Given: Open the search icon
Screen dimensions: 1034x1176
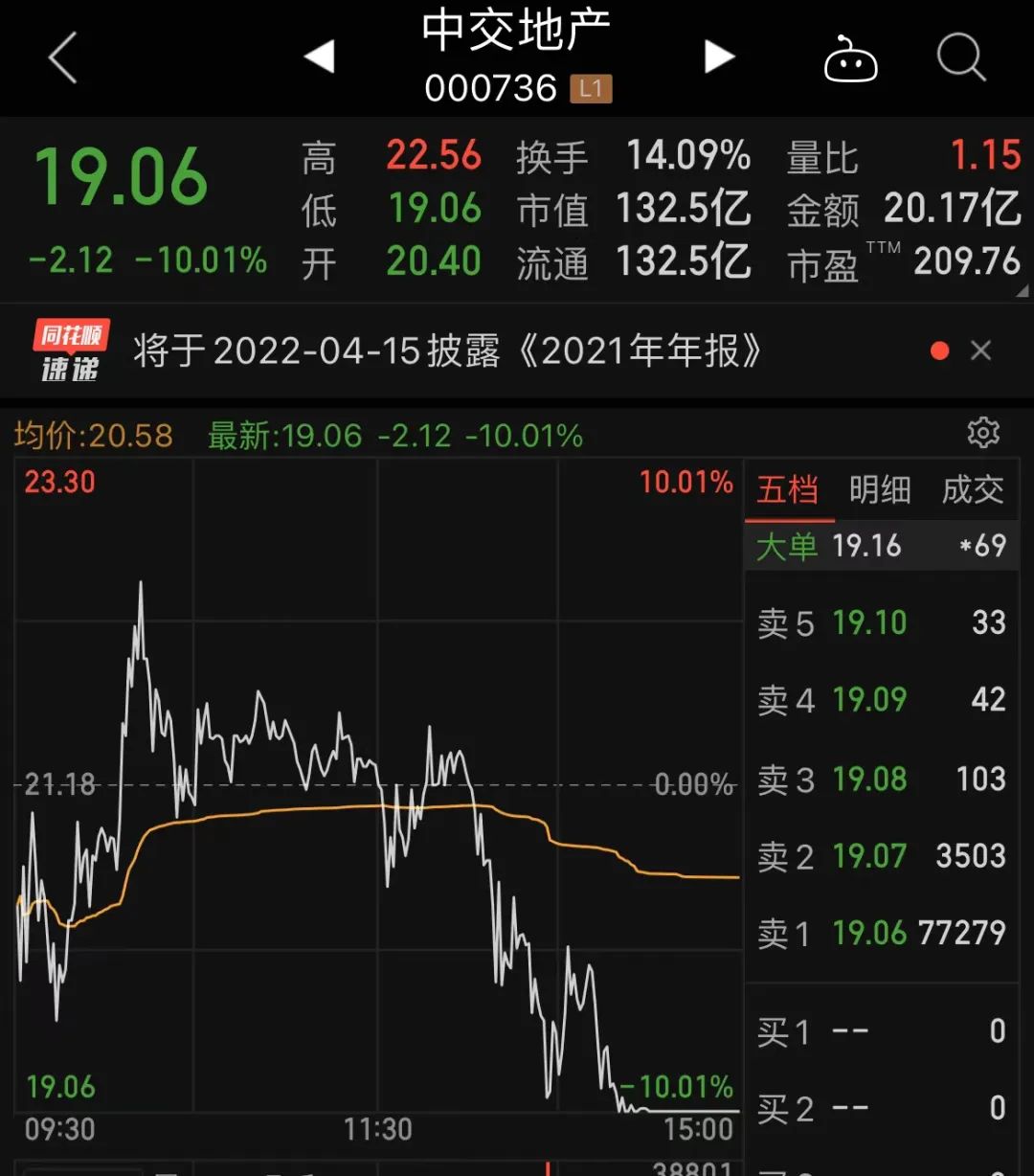Looking at the screenshot, I should click(x=959, y=57).
